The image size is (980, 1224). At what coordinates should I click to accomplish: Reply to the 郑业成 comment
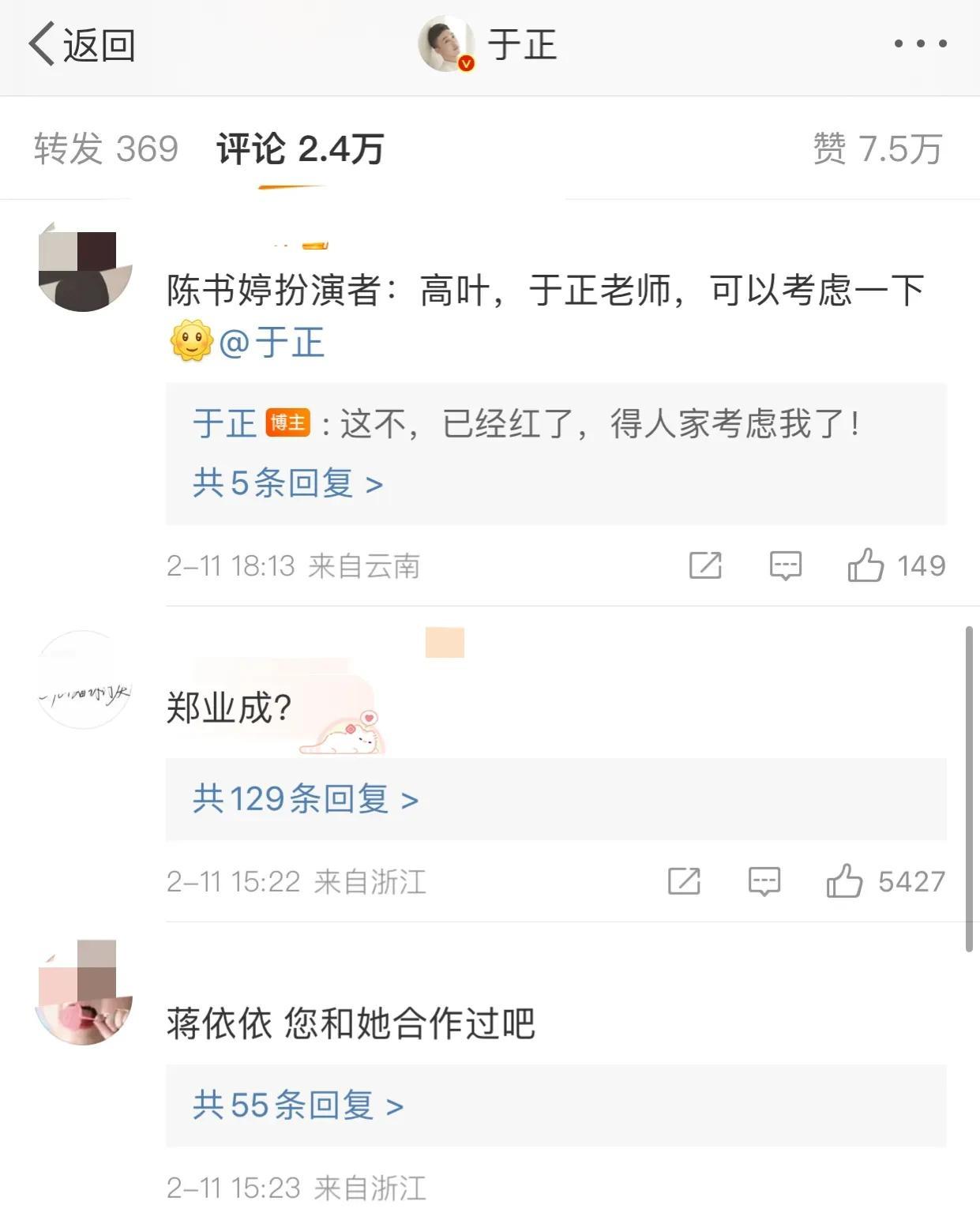[764, 881]
